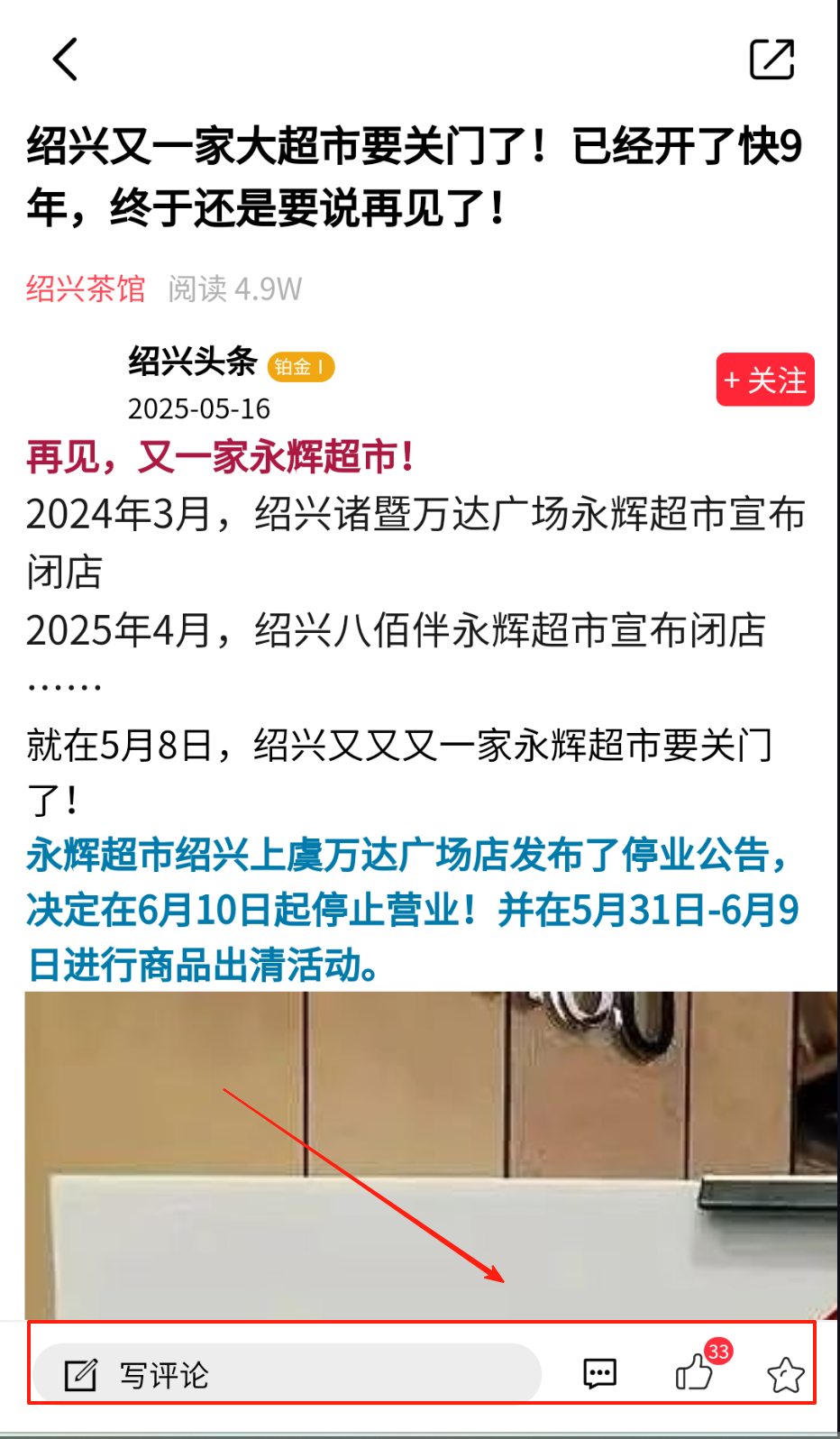Tap the 写评论 comment field

tap(287, 1374)
